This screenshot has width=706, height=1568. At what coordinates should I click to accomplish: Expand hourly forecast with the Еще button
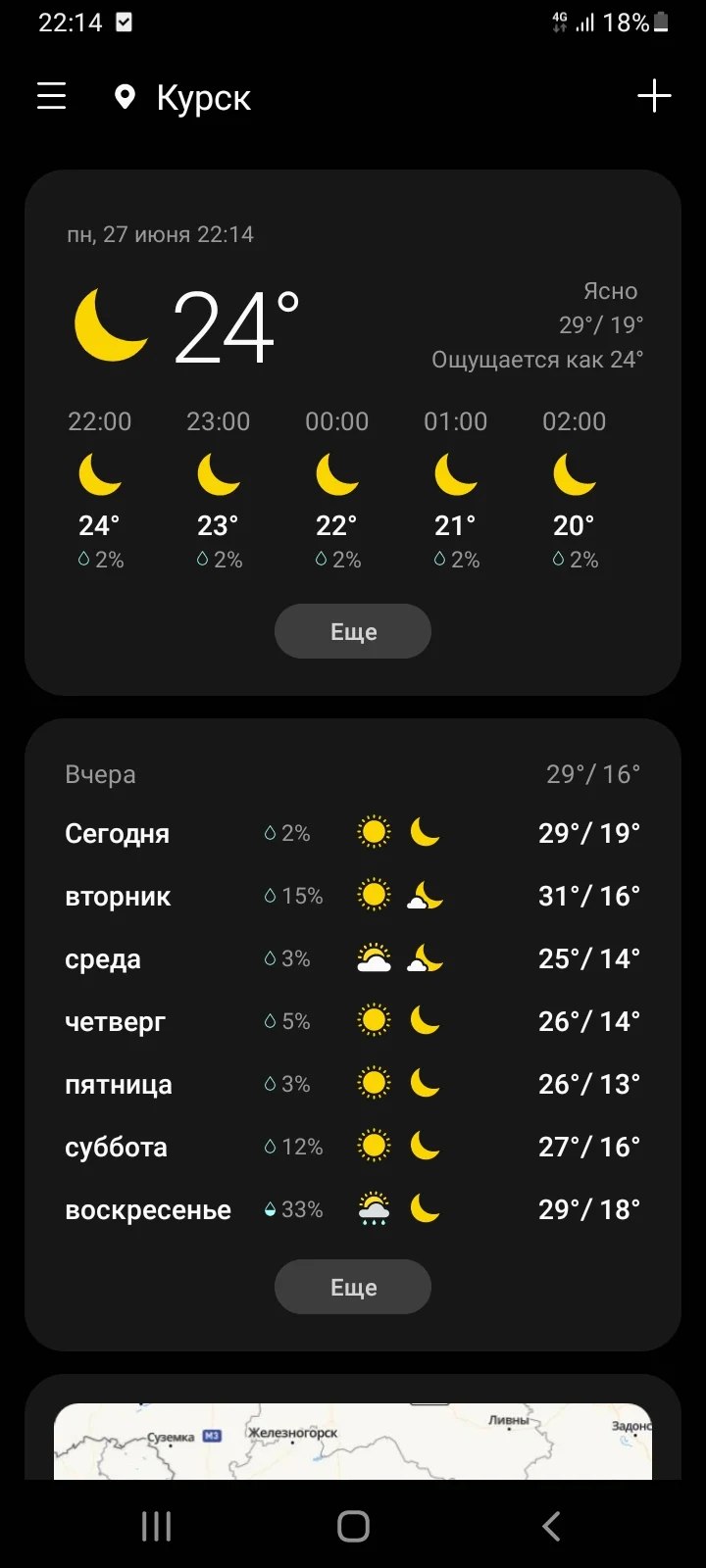[352, 631]
